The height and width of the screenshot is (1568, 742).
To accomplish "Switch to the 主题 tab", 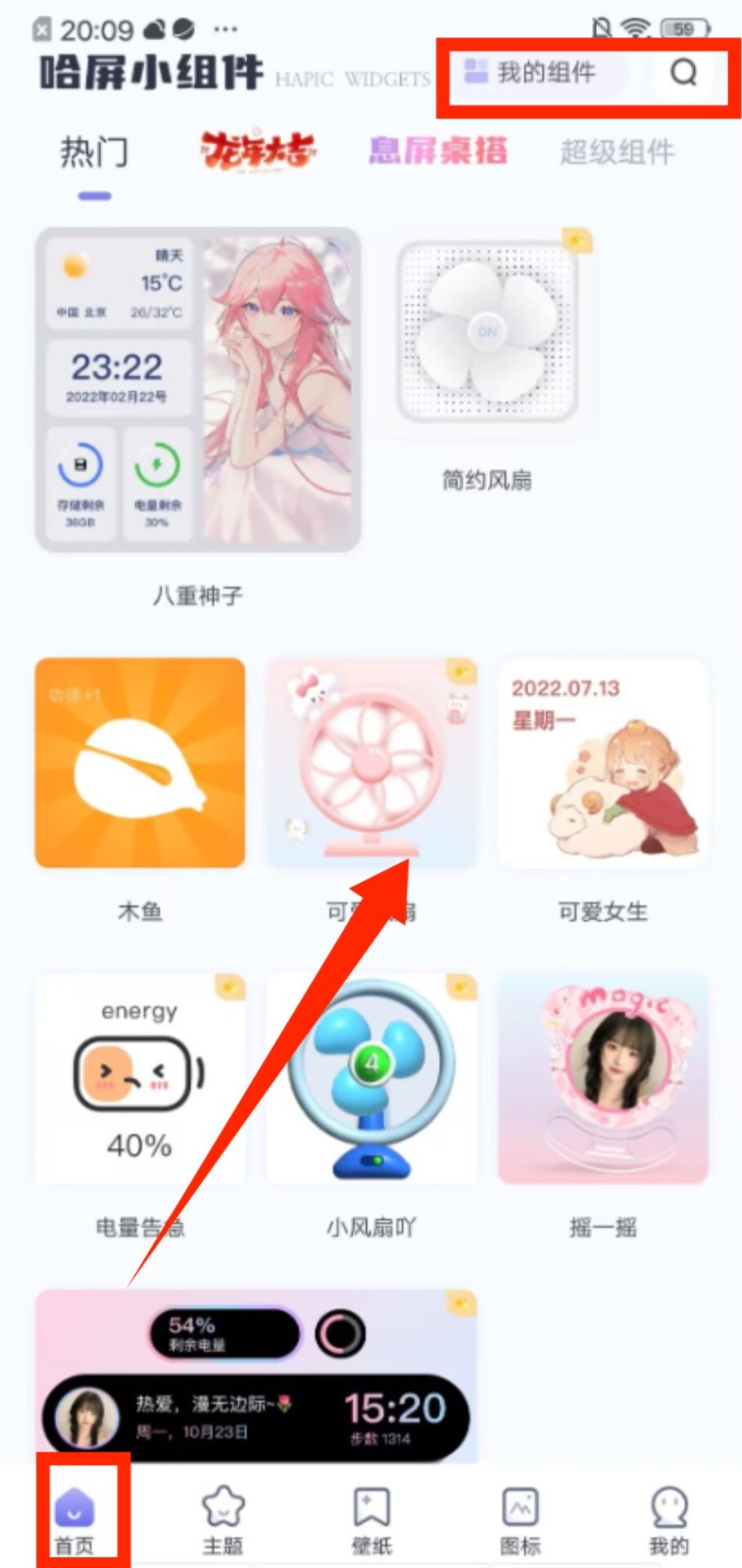I will (x=223, y=1517).
